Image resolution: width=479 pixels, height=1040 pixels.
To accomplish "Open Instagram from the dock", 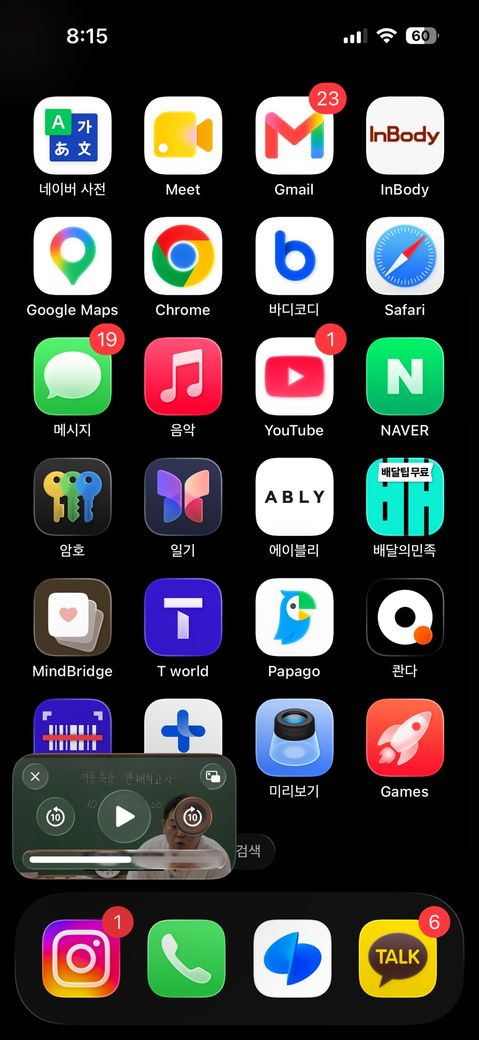I will 81,958.
